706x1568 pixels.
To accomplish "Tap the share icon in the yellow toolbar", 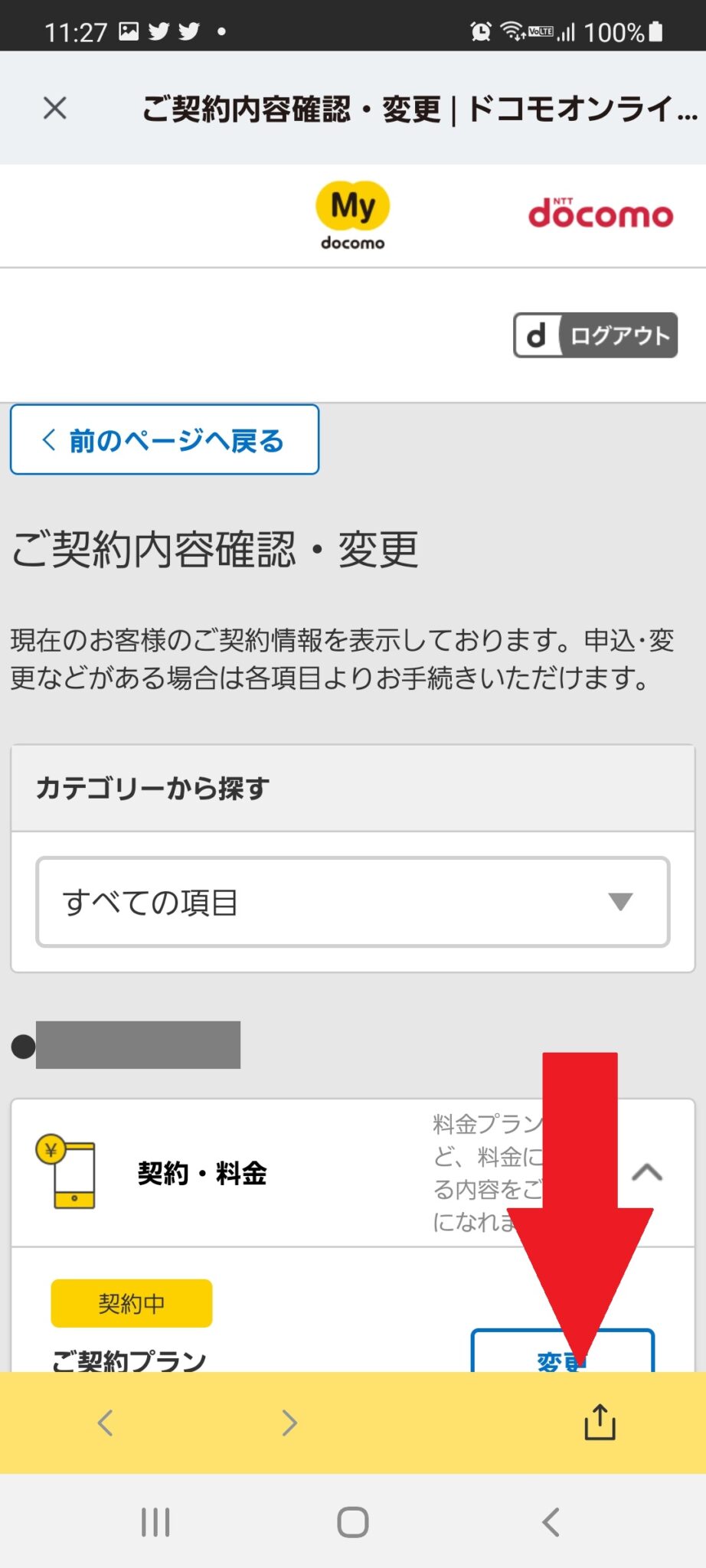I will [x=600, y=1423].
